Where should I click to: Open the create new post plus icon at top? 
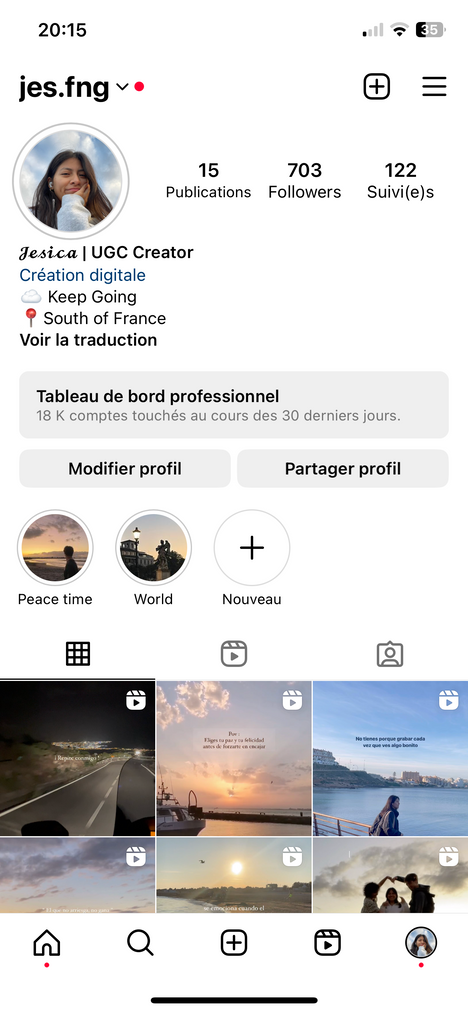pos(377,87)
